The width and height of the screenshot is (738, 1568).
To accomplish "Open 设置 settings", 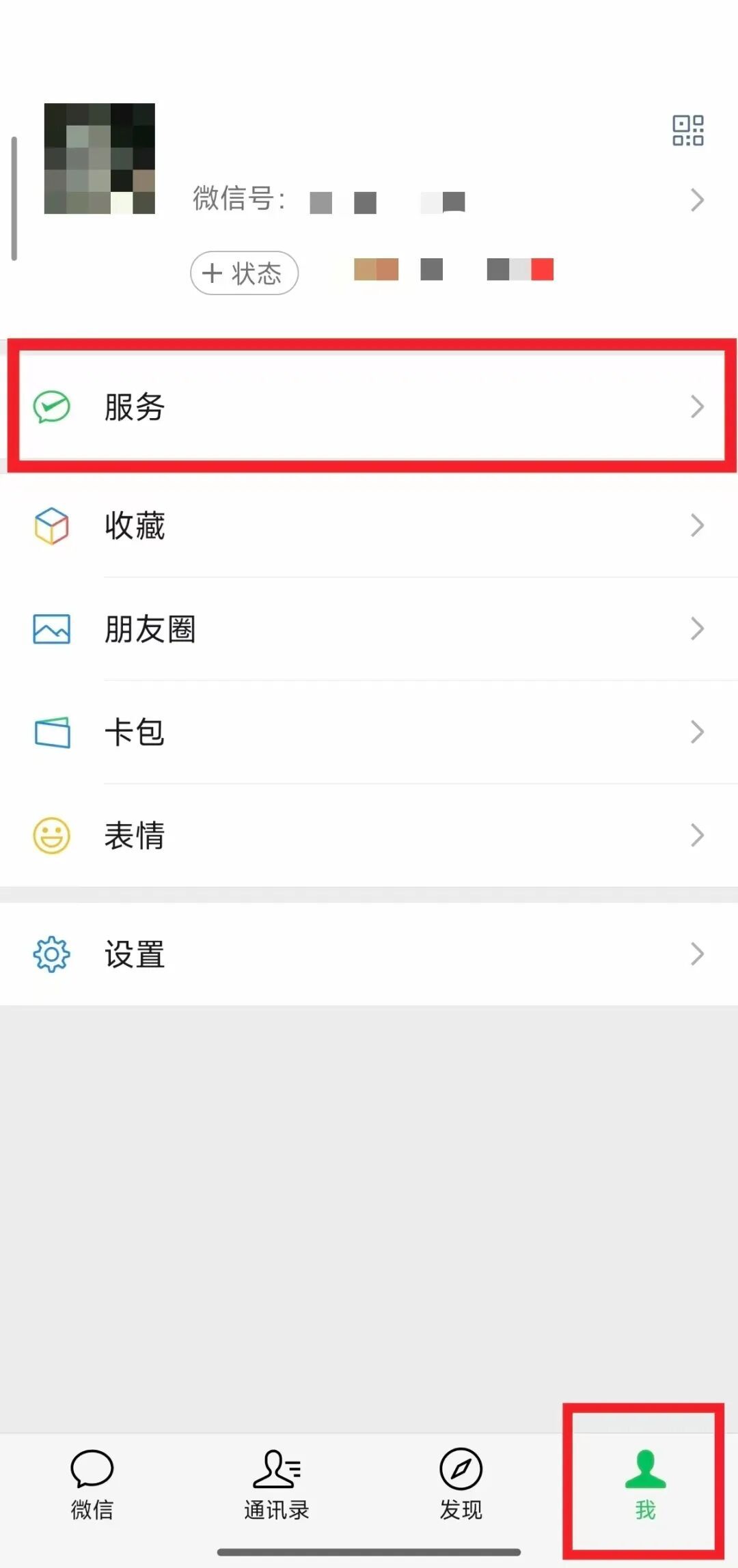I will click(369, 954).
